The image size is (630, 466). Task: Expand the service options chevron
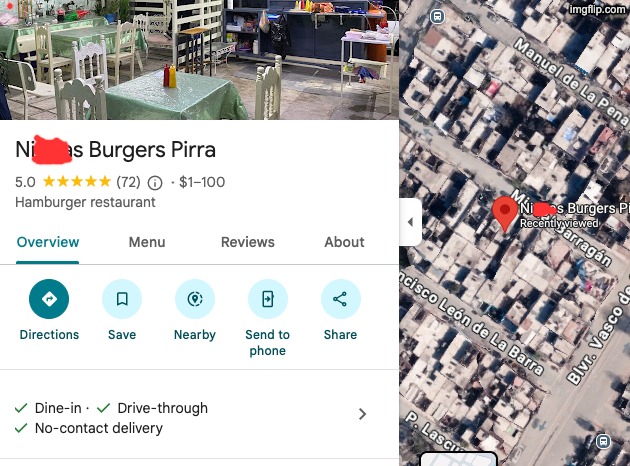[362, 414]
